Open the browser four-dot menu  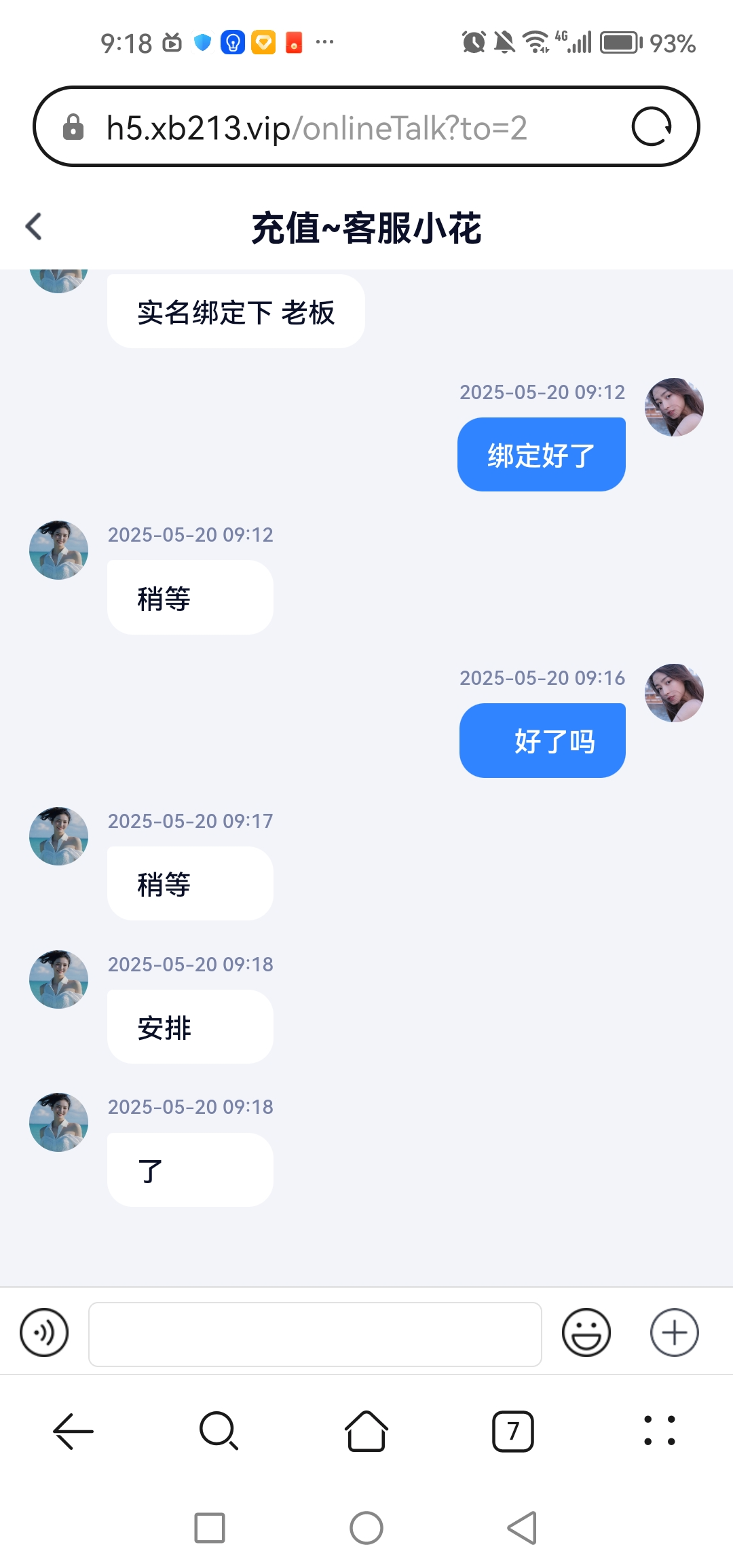pyautogui.click(x=659, y=1431)
